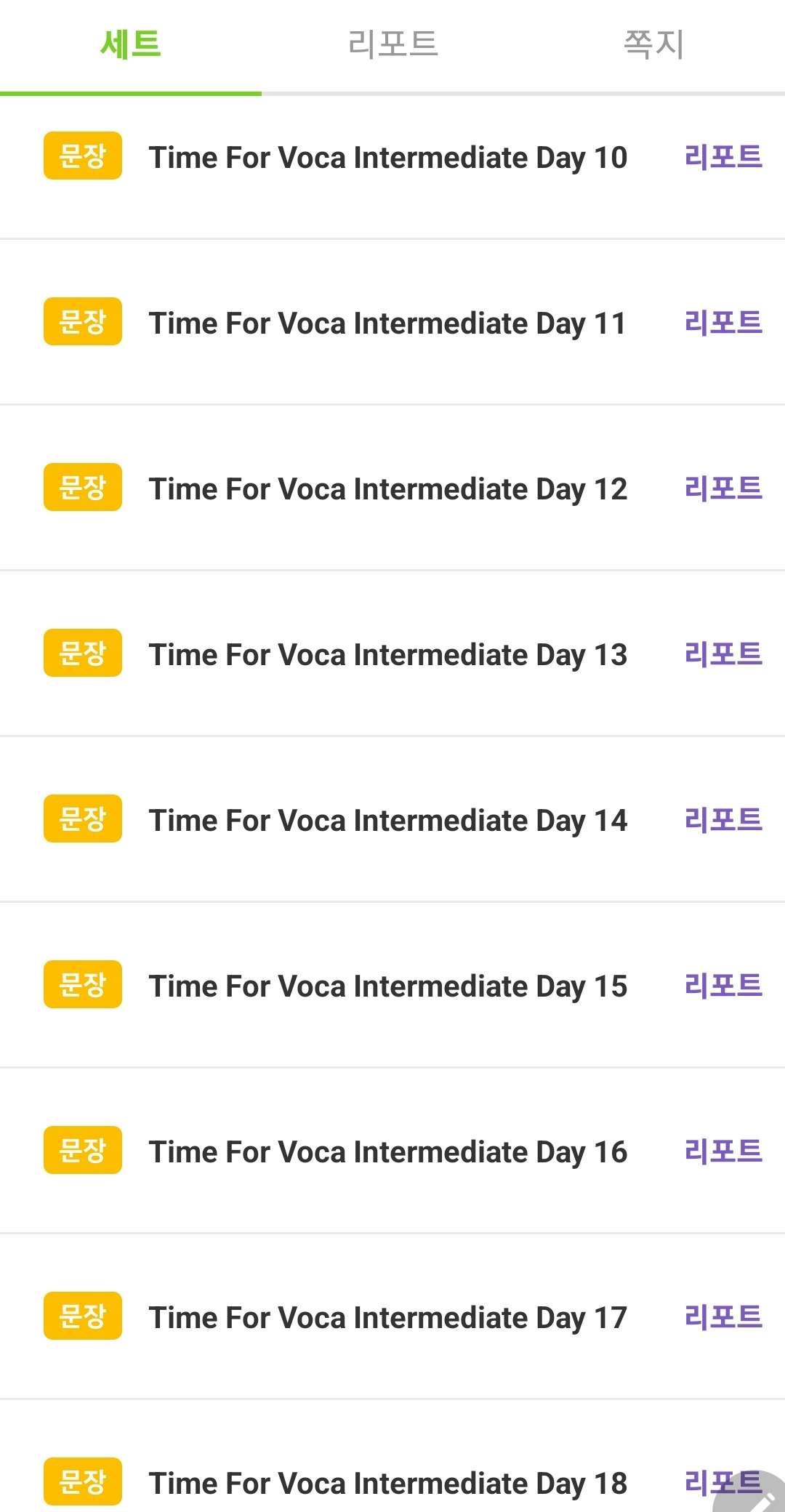The width and height of the screenshot is (785, 1512).
Task: Open Time For Voca Intermediate Day 10 set
Action: (x=387, y=158)
